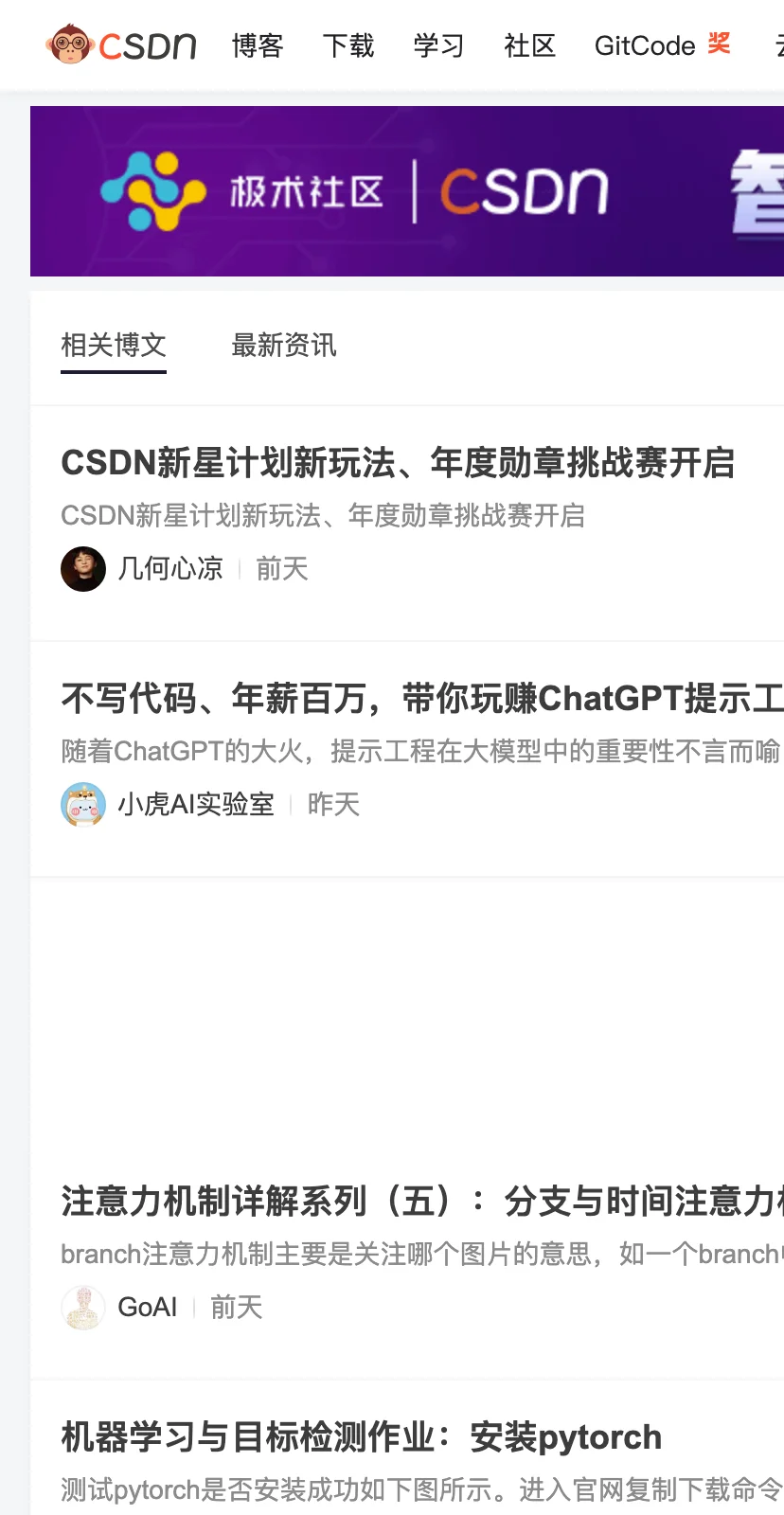View author 几何心凉's profile
Image resolution: width=784 pixels, height=1515 pixels.
169,568
